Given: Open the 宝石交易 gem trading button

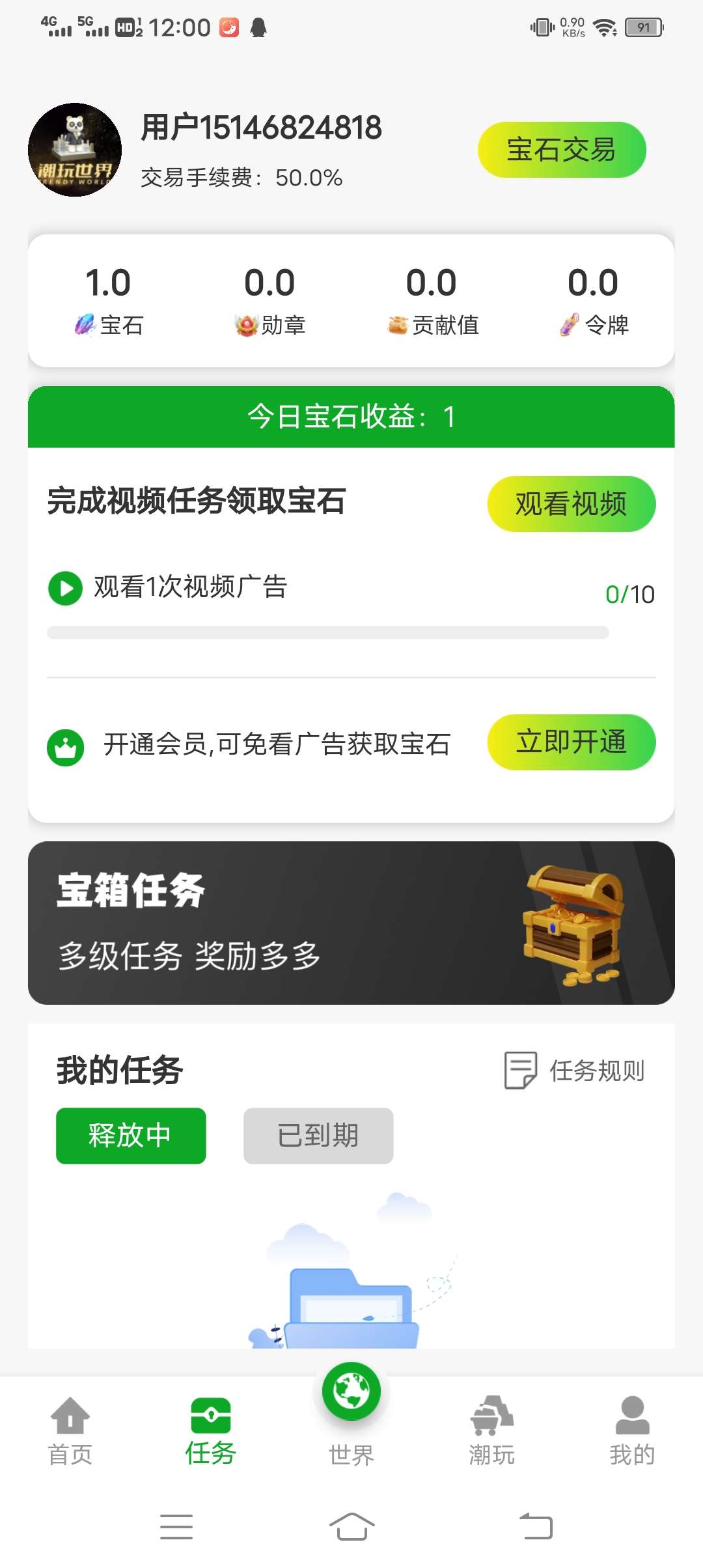Looking at the screenshot, I should [x=562, y=150].
